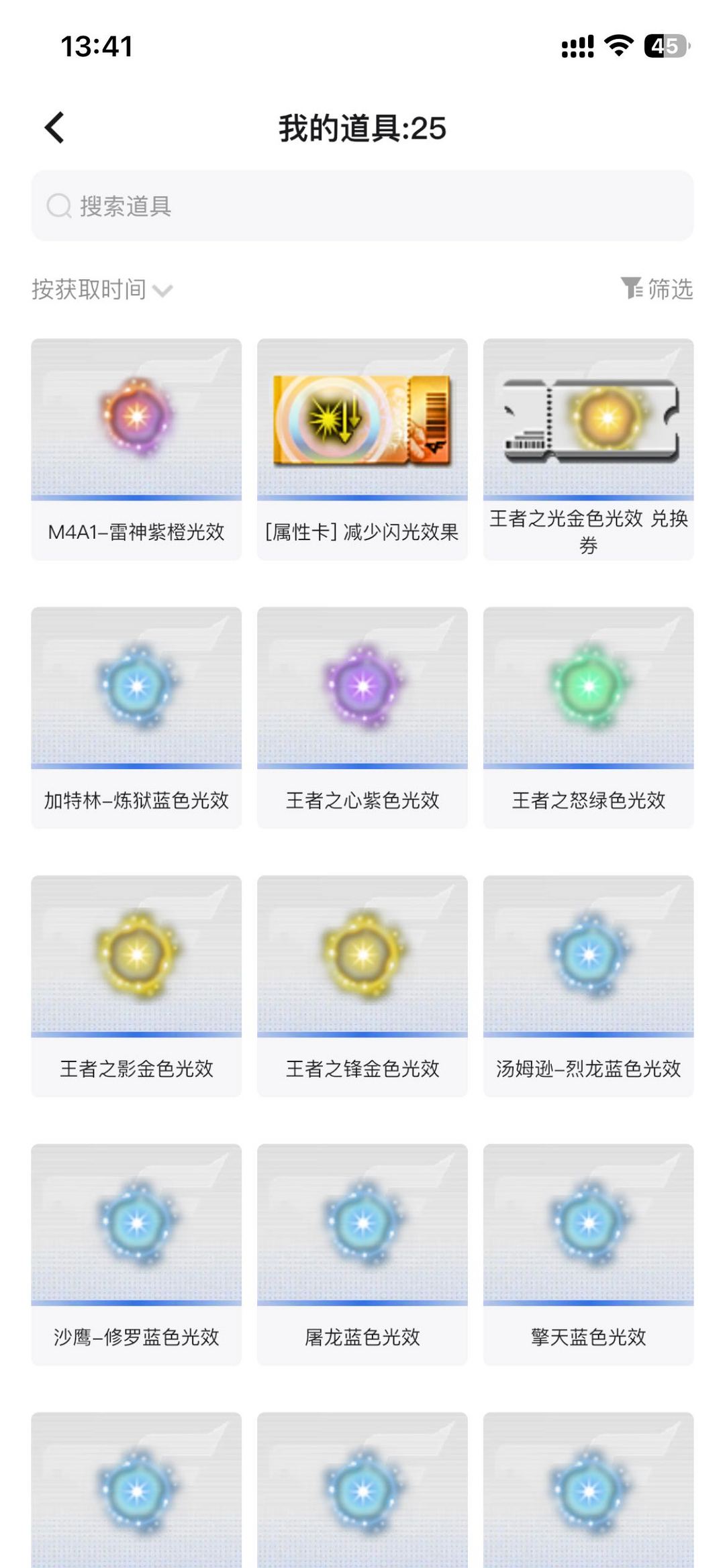View the 加特林-炼狱蓝色光效 item
The width and height of the screenshot is (725, 1568).
[136, 717]
